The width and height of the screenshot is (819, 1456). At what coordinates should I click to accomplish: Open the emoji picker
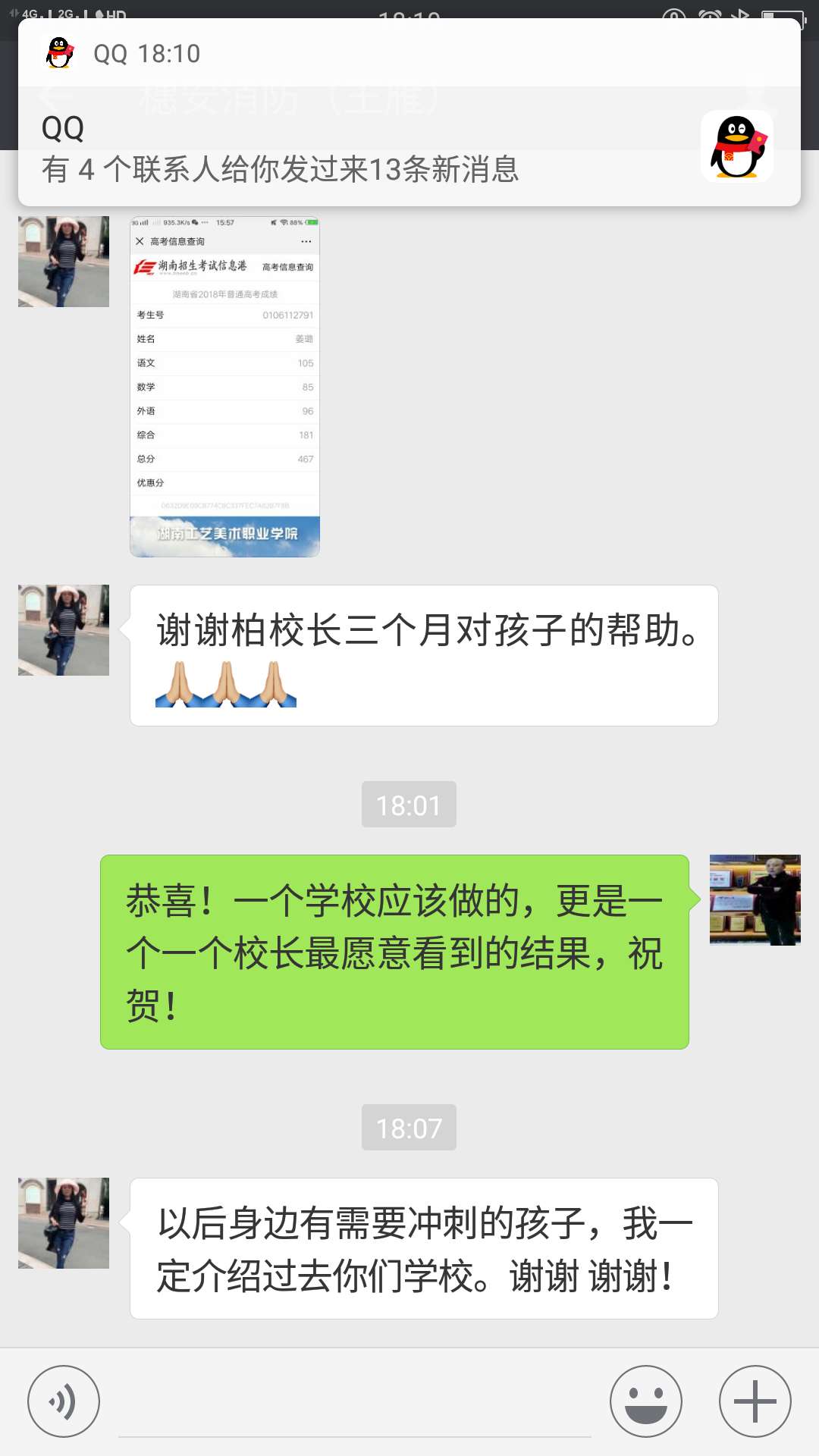[646, 1401]
